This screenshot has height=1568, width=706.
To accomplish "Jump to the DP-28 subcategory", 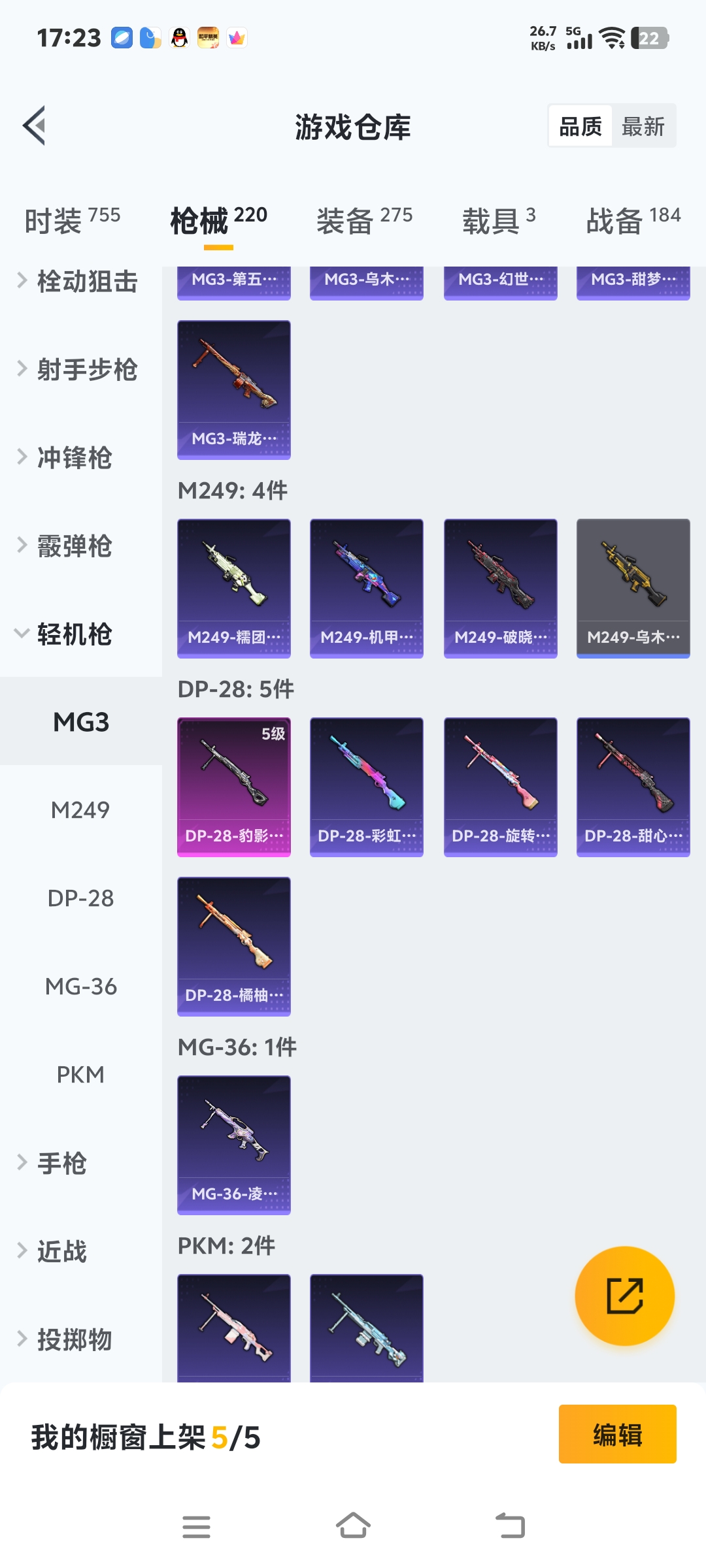I will (80, 898).
